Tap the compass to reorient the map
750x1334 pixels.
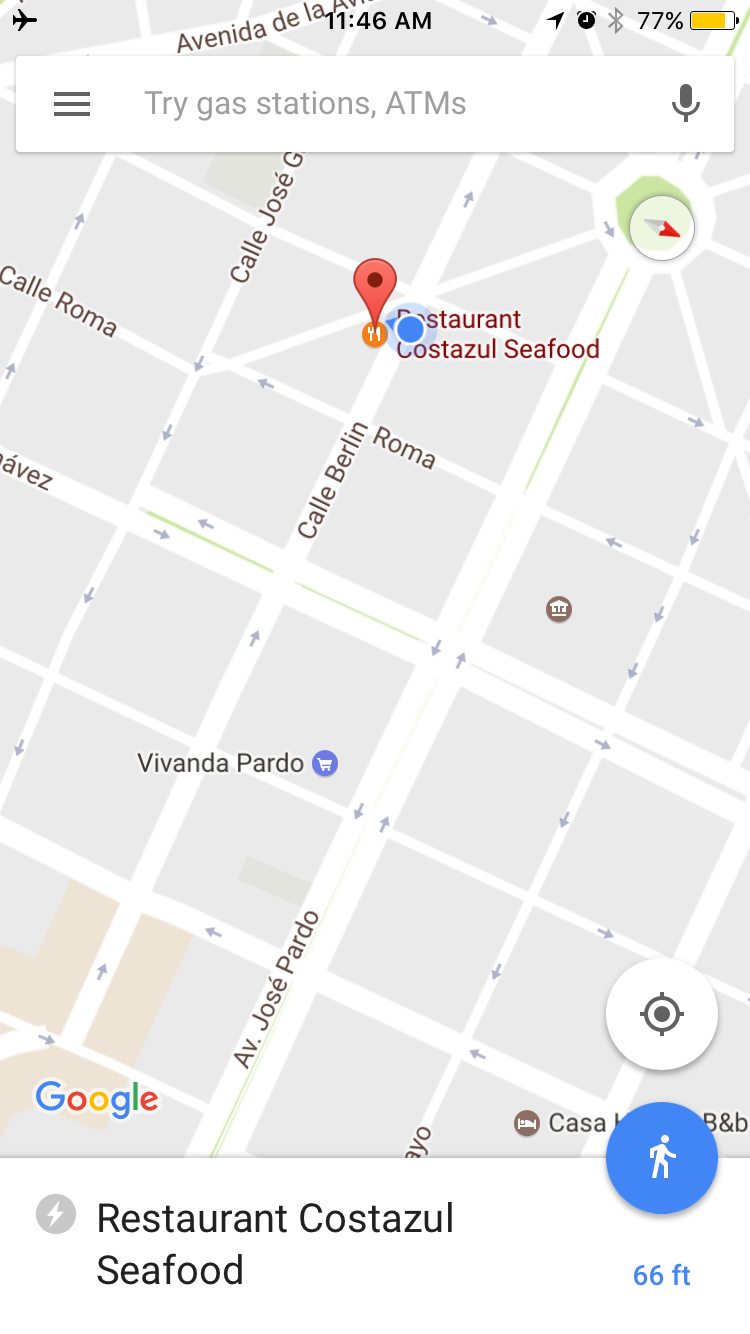click(662, 228)
